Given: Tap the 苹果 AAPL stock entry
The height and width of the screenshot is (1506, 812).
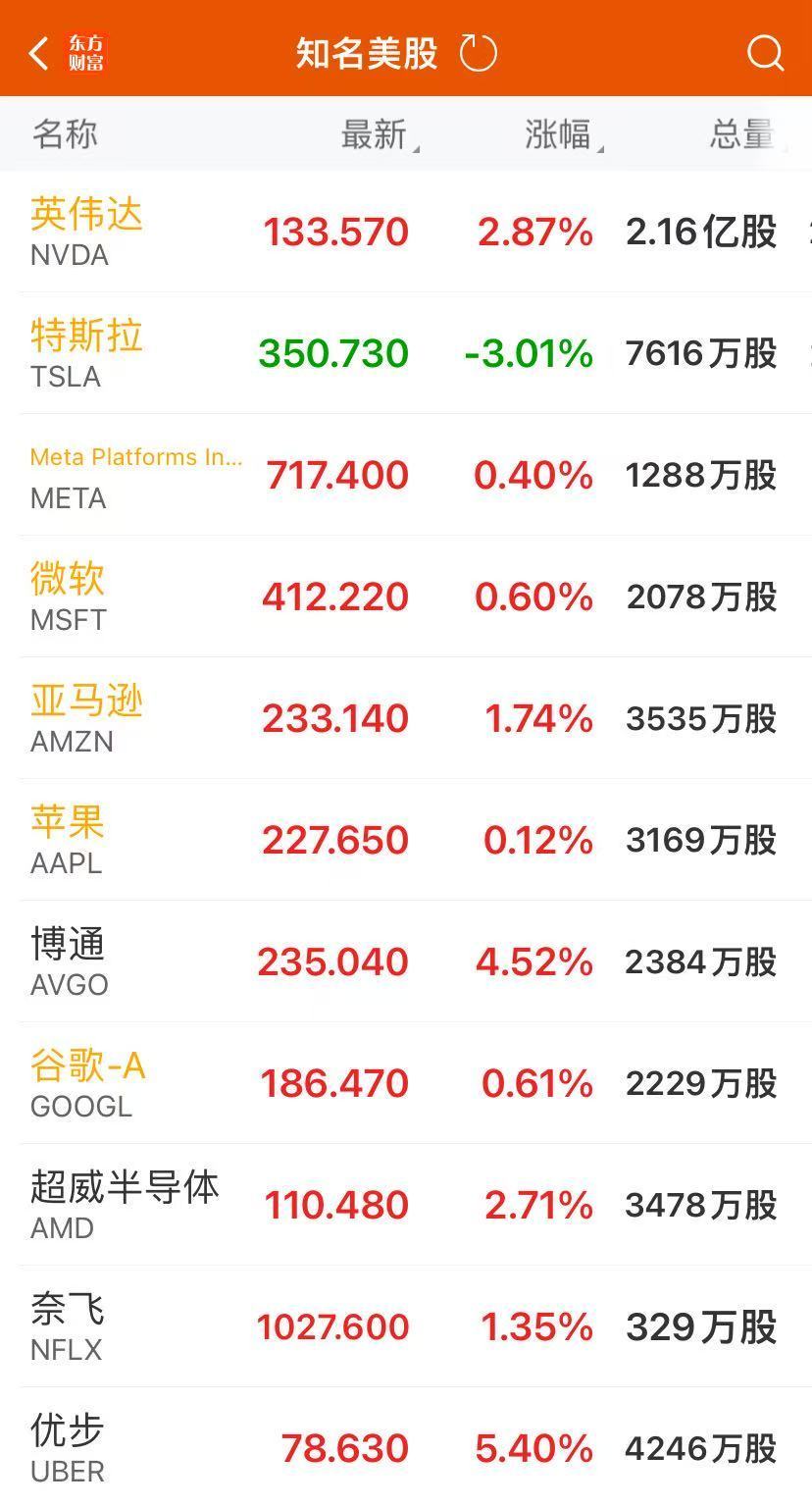Looking at the screenshot, I should [406, 840].
